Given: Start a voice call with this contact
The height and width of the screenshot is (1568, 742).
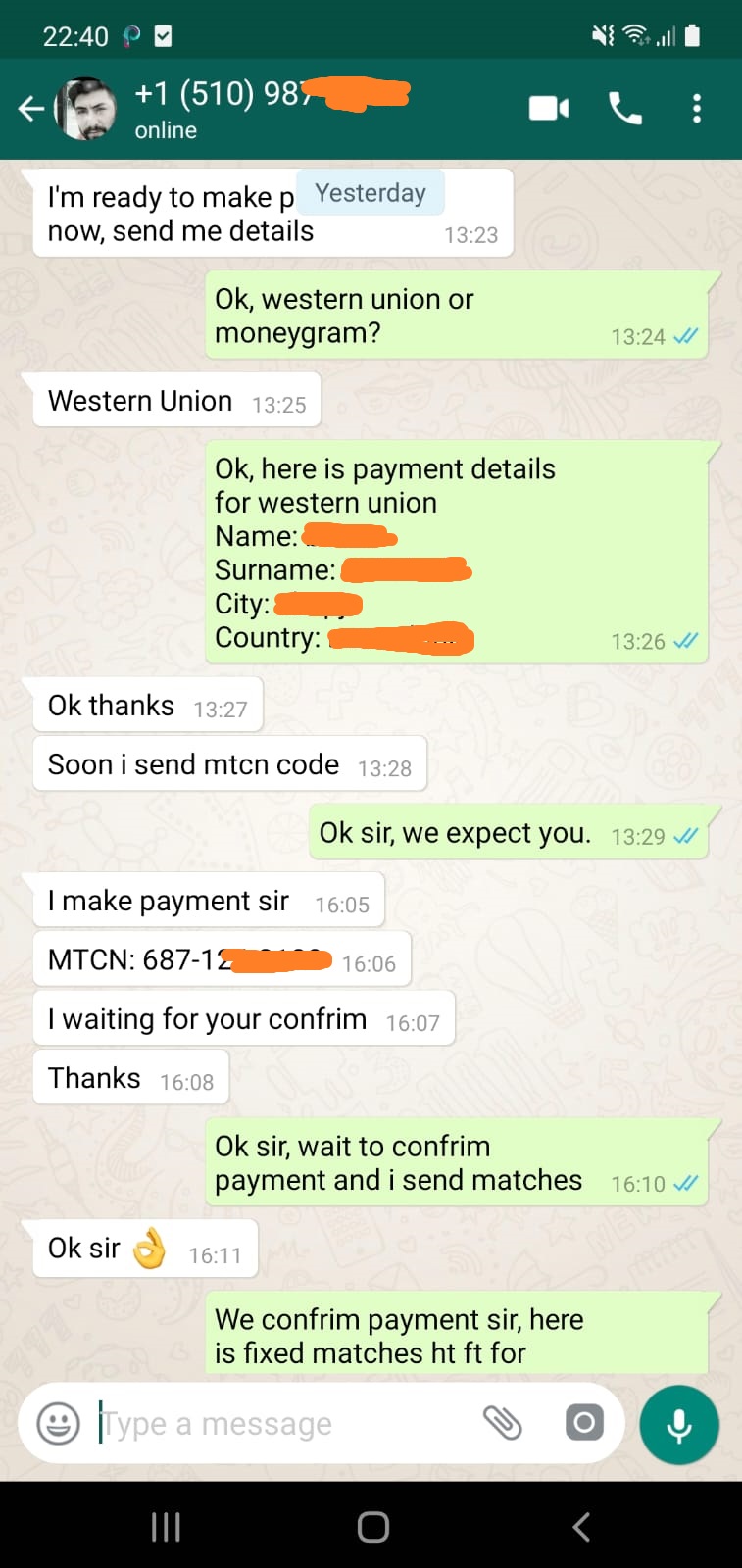Looking at the screenshot, I should tap(625, 108).
